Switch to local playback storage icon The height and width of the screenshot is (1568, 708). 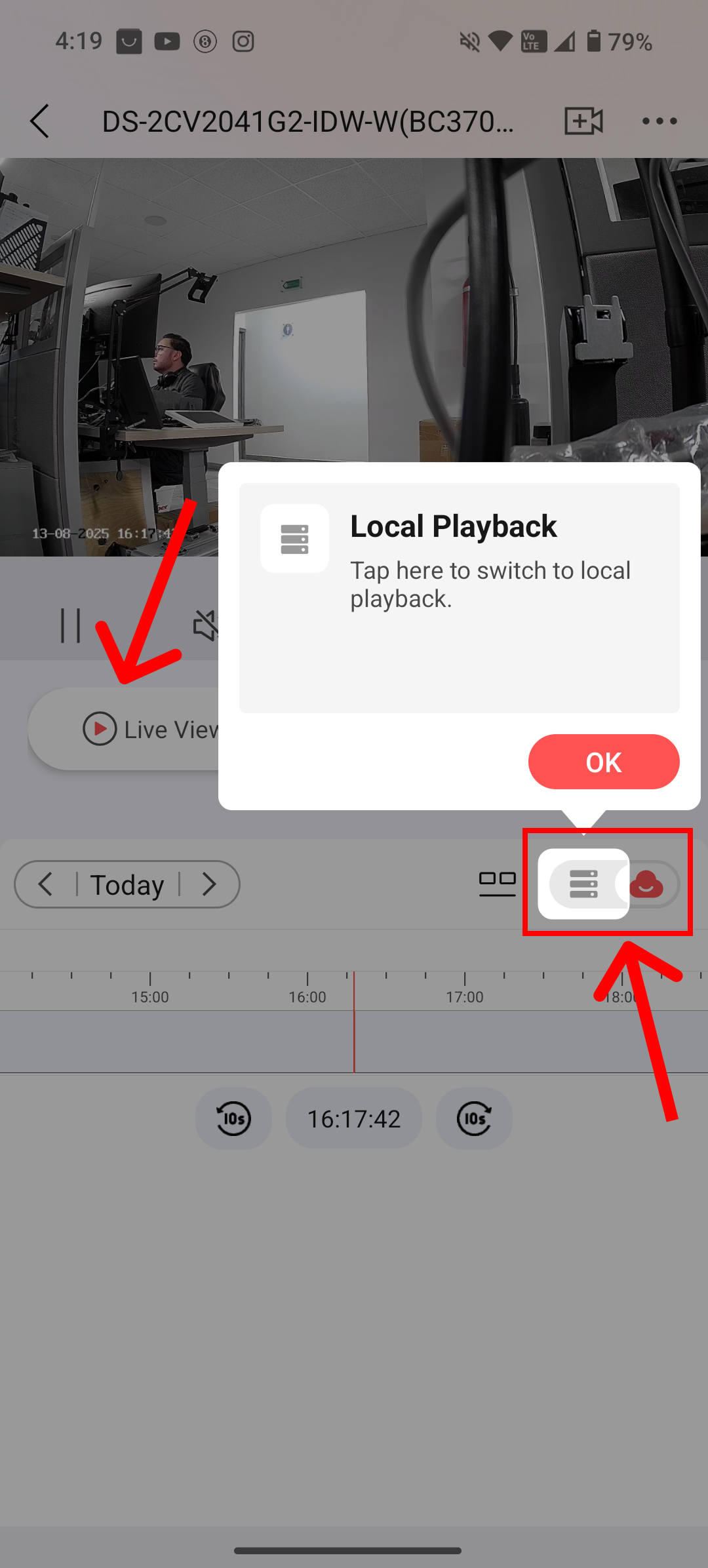coord(583,884)
